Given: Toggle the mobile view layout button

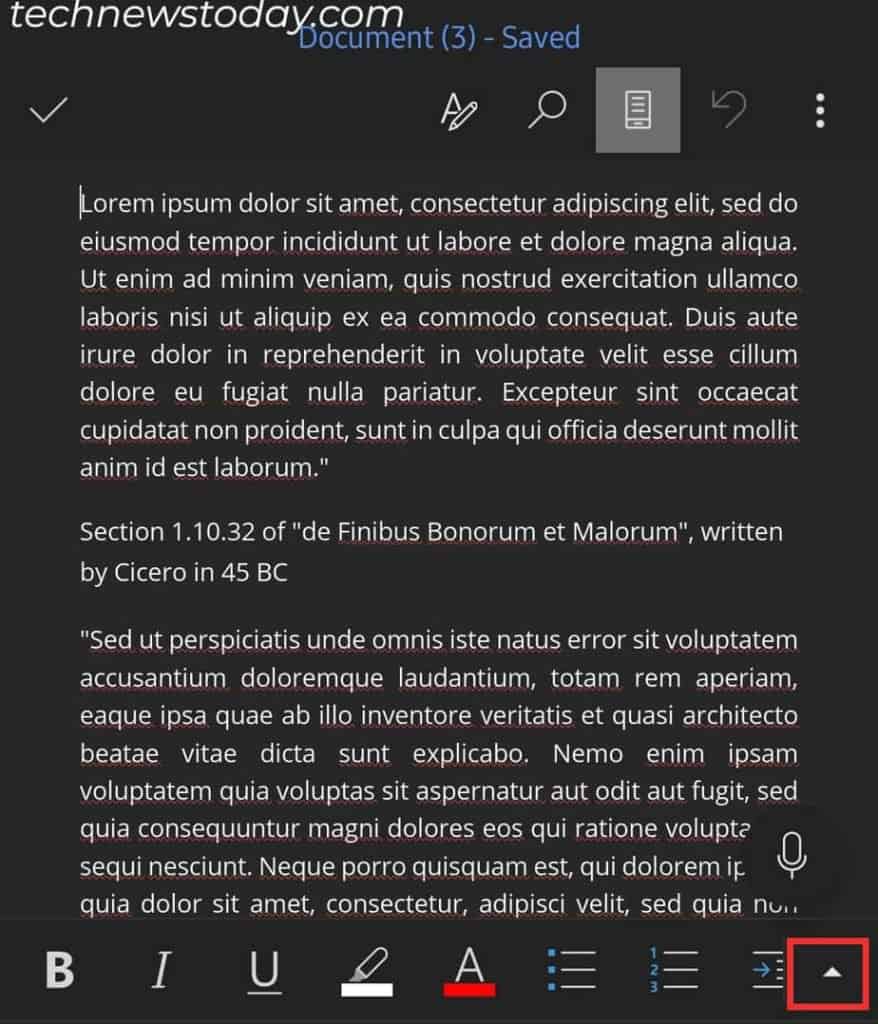Looking at the screenshot, I should pos(638,110).
